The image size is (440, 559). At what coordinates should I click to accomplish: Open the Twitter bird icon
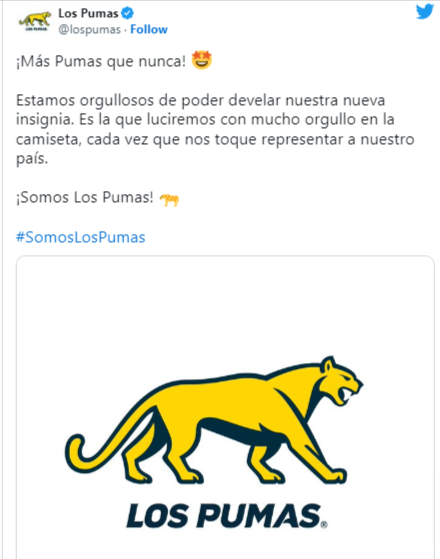coord(425,11)
